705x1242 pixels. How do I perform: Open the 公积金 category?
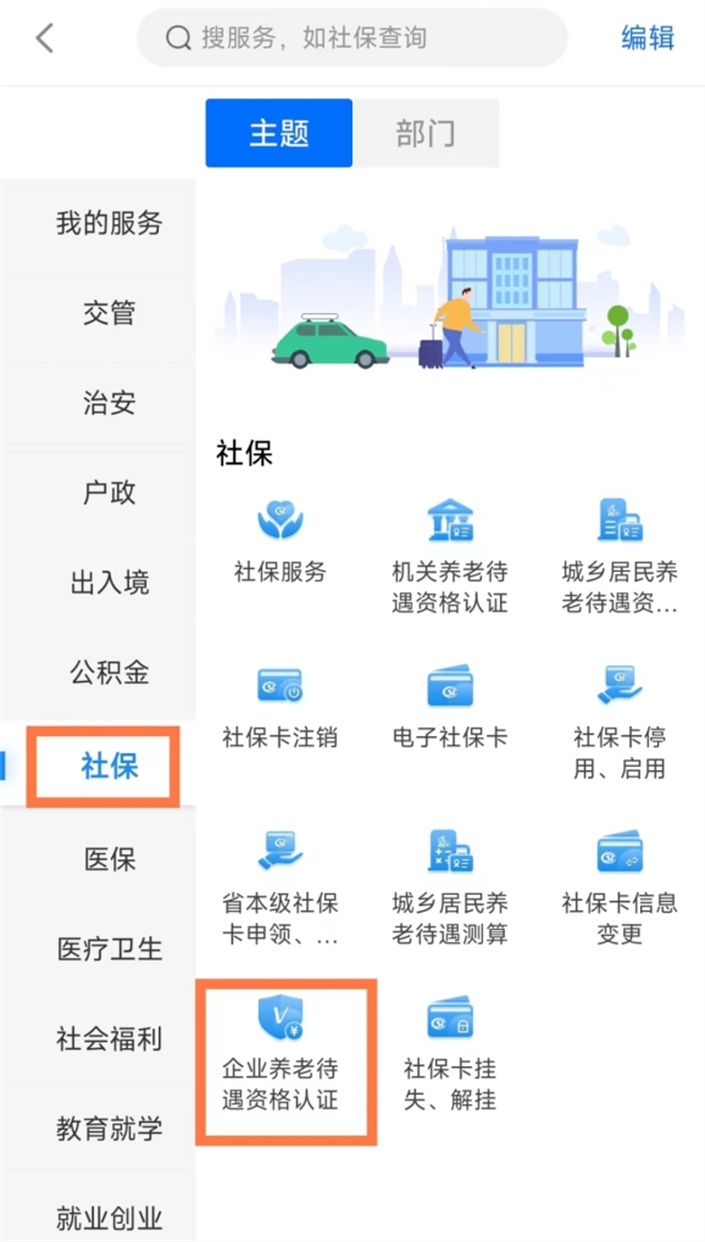pyautogui.click(x=108, y=672)
